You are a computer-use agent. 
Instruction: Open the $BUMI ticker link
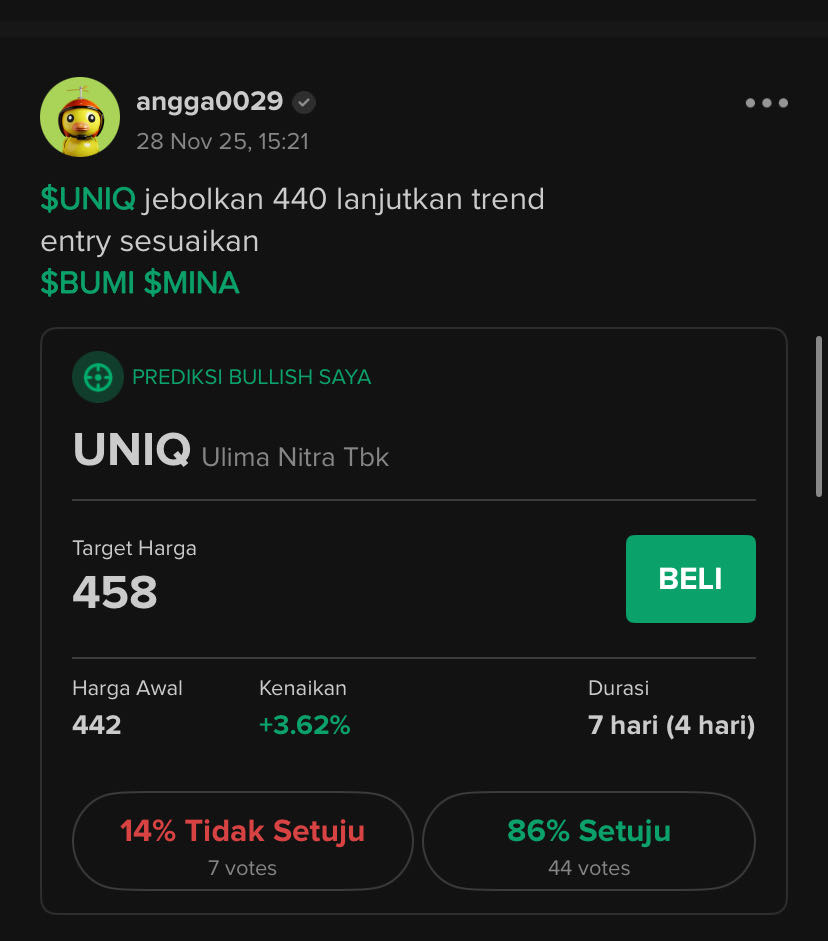coord(88,284)
